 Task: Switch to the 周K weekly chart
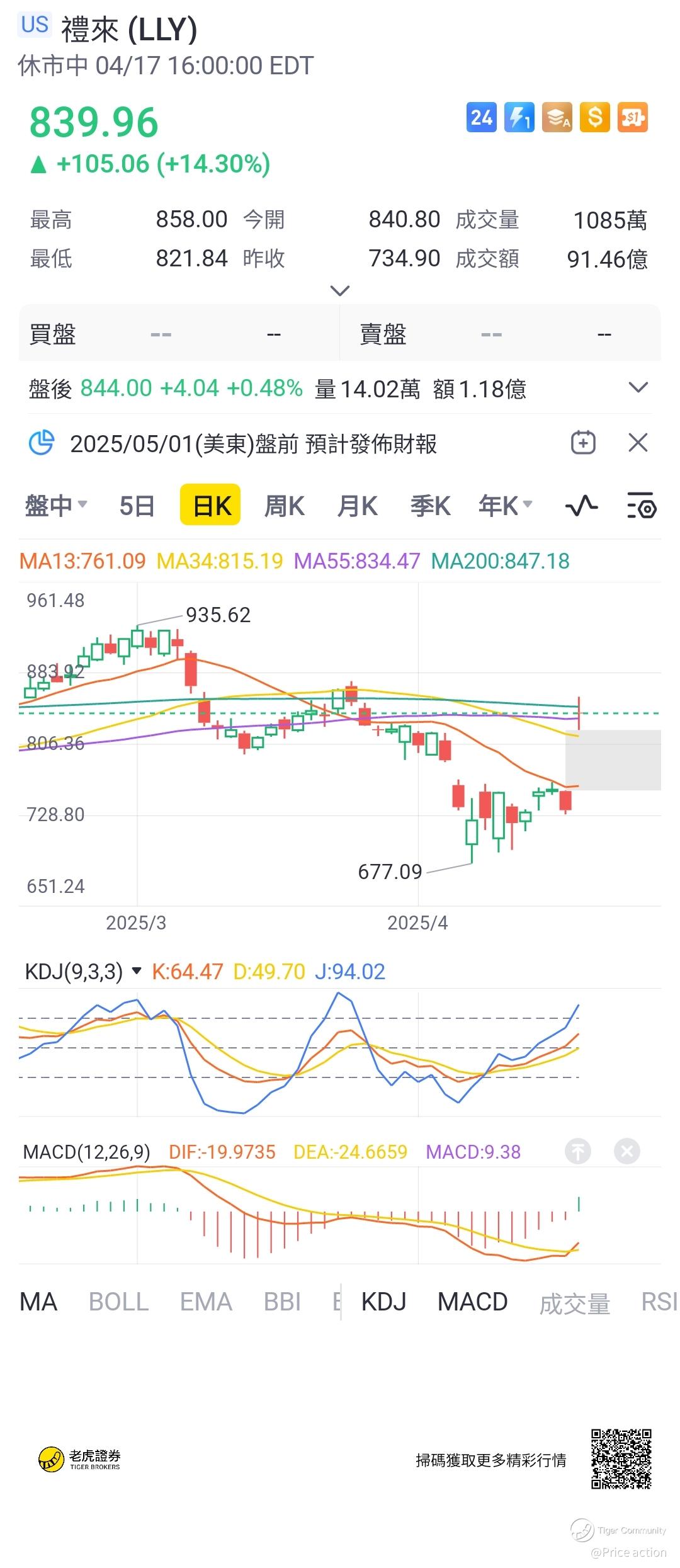[x=284, y=506]
